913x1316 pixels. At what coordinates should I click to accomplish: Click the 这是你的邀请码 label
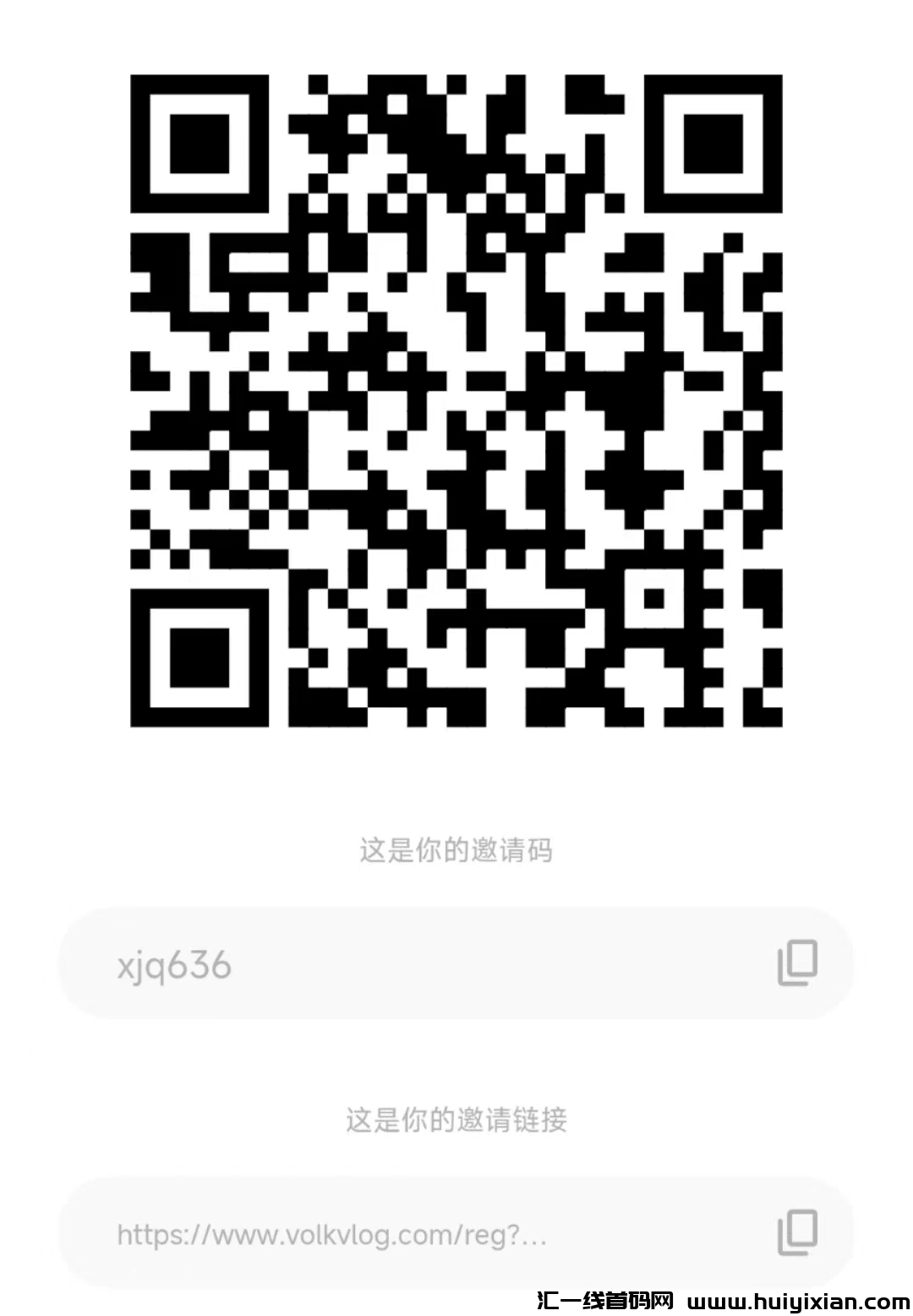coord(456,852)
